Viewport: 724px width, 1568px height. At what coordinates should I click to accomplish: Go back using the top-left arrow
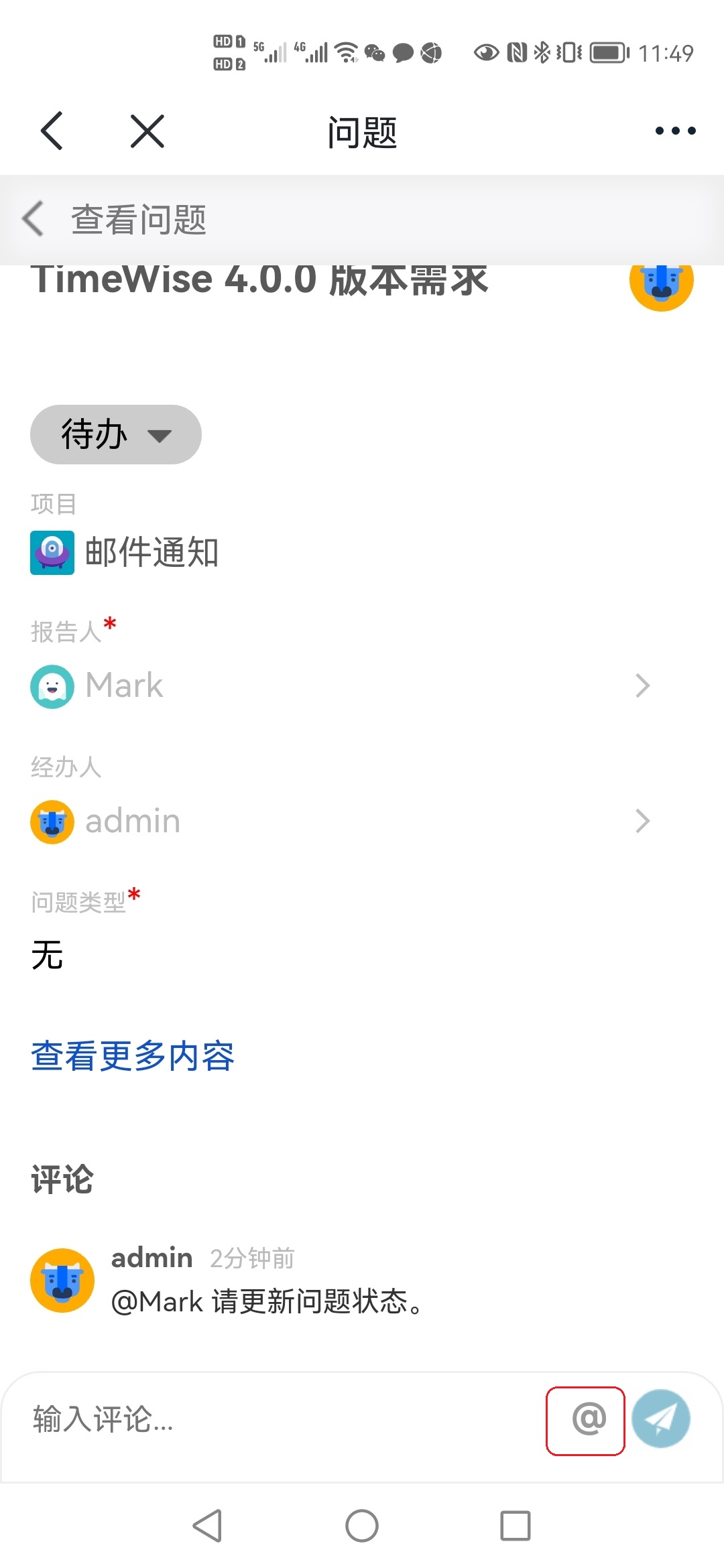pyautogui.click(x=52, y=131)
